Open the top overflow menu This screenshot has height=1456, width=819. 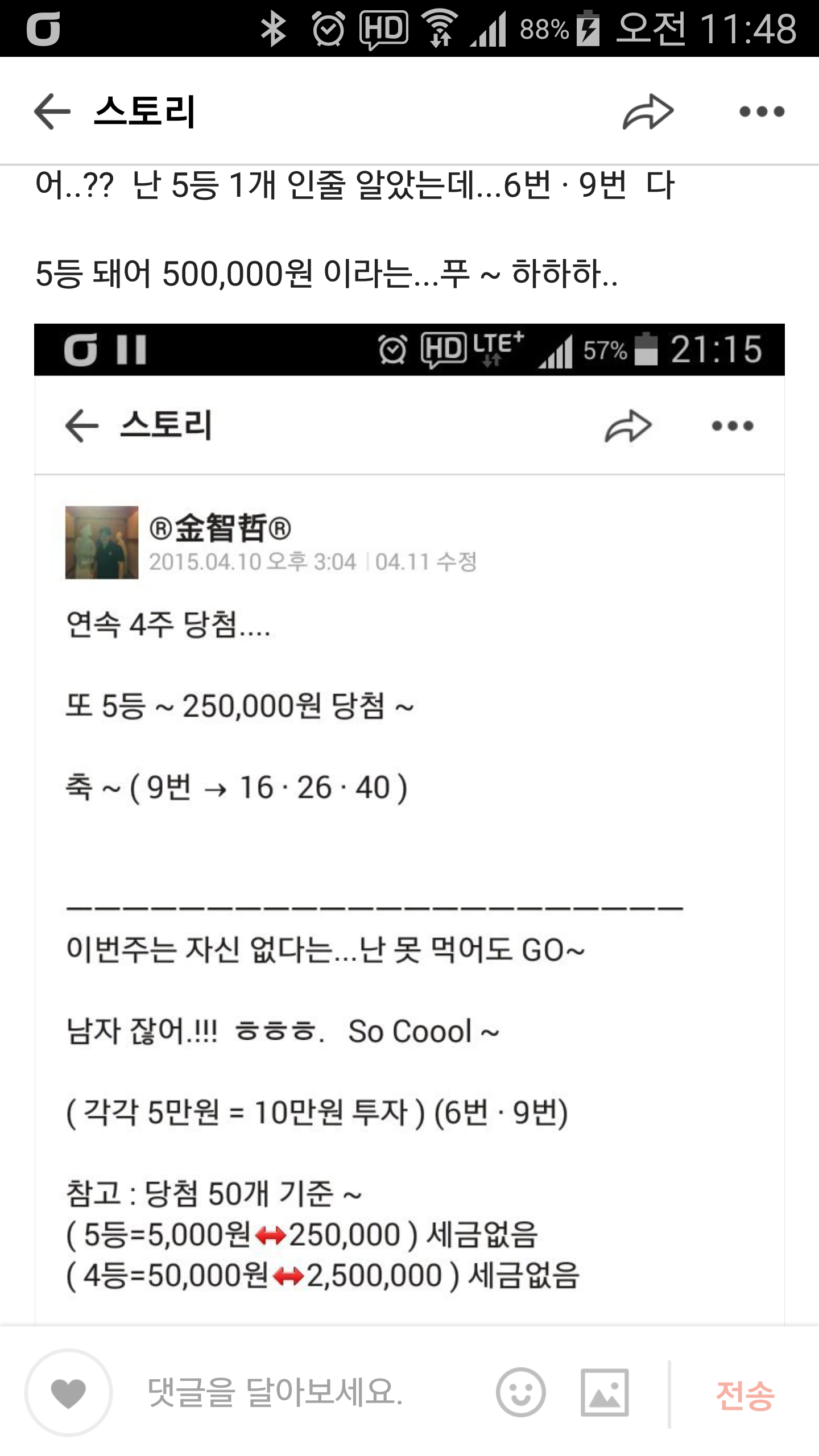(x=762, y=111)
